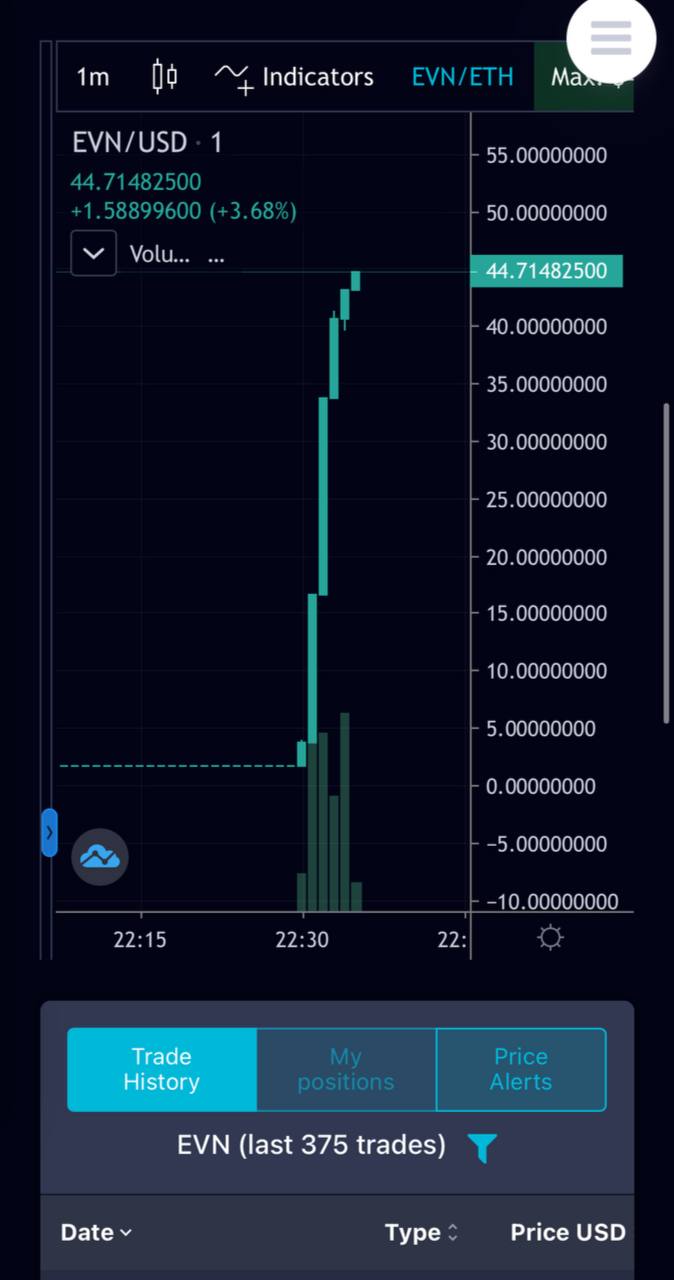
Task: Tap the blue cloud chart icon
Action: 100,857
